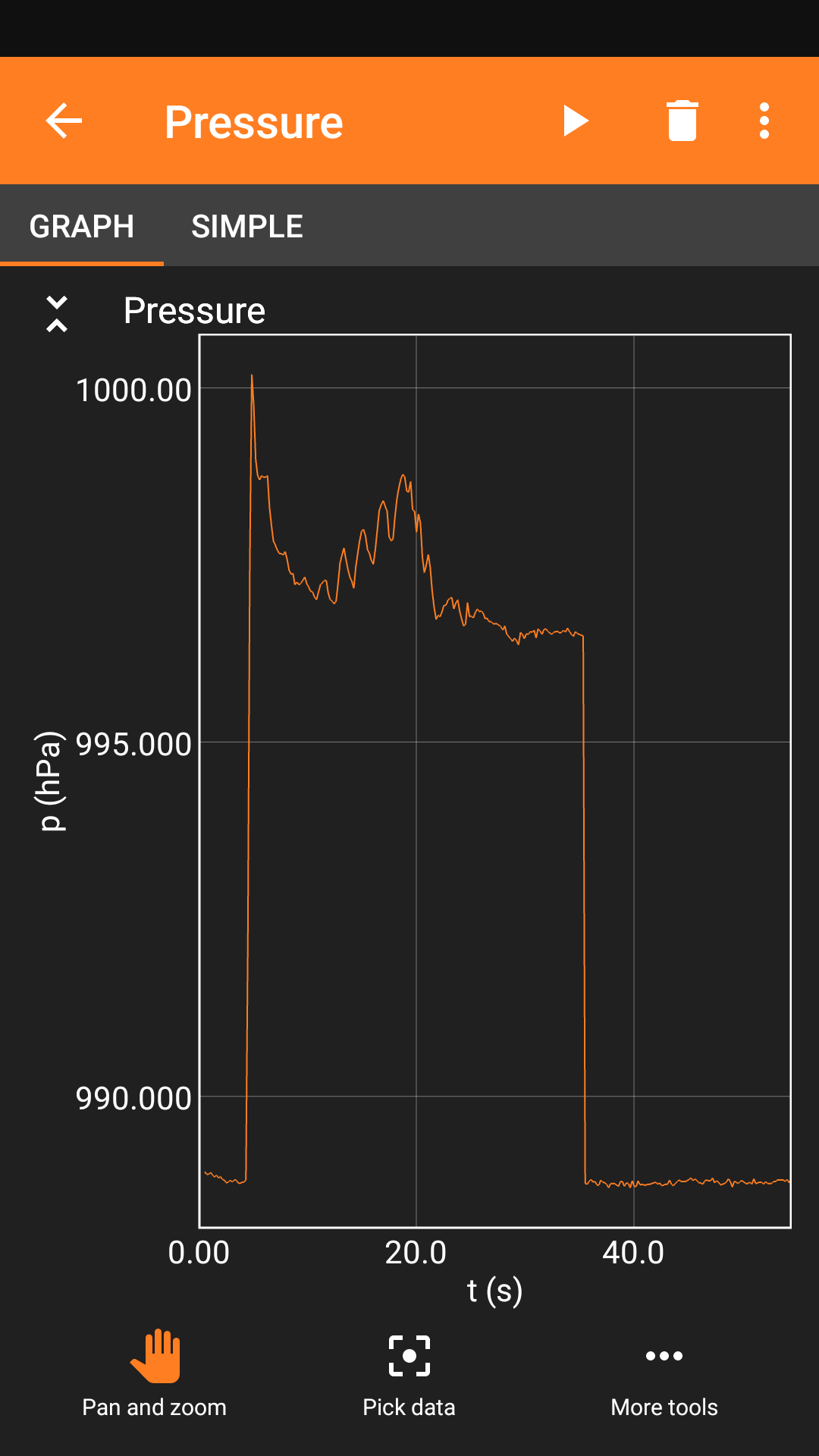This screenshot has width=819, height=1456.
Task: Activate the Pick data tool
Action: pos(409,1374)
